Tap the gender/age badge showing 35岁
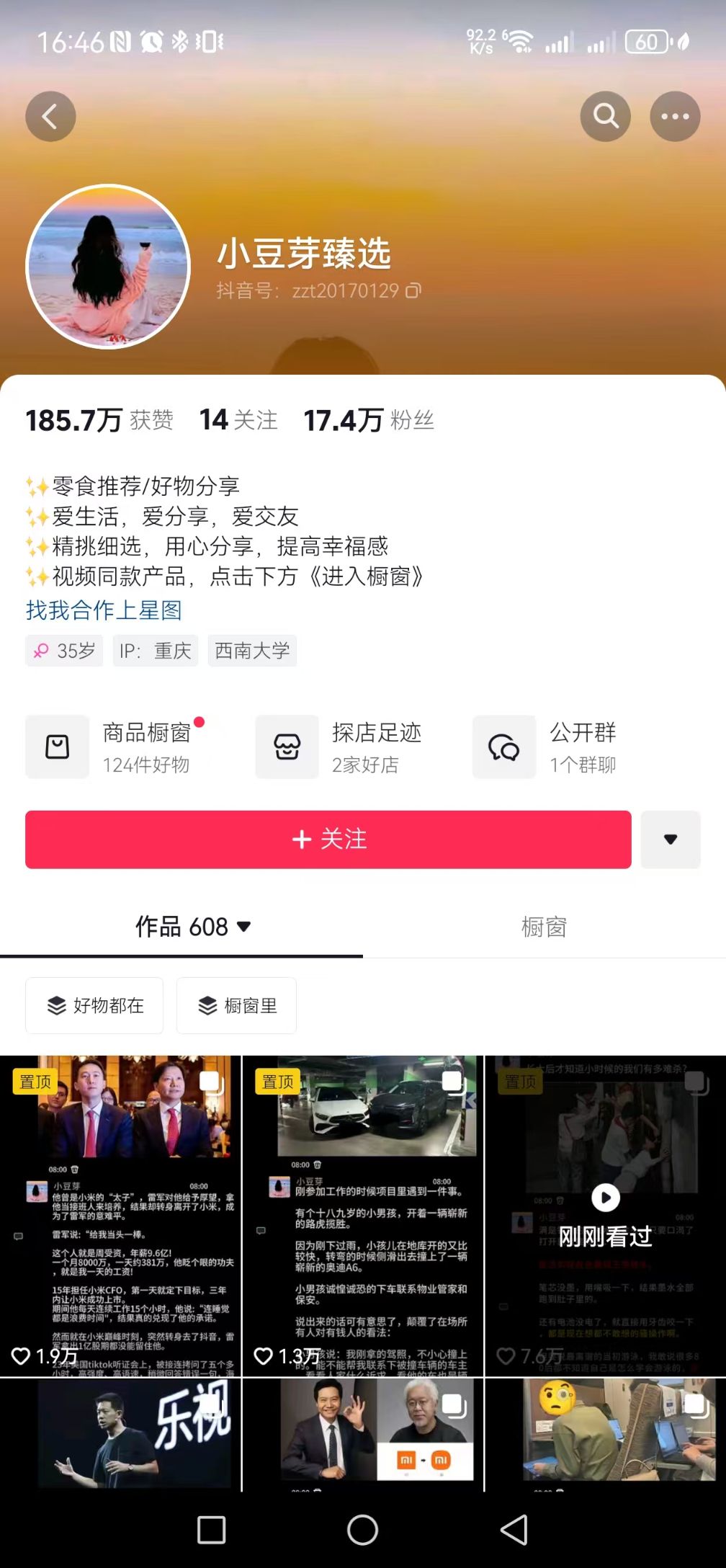This screenshot has width=726, height=1568. pos(64,651)
